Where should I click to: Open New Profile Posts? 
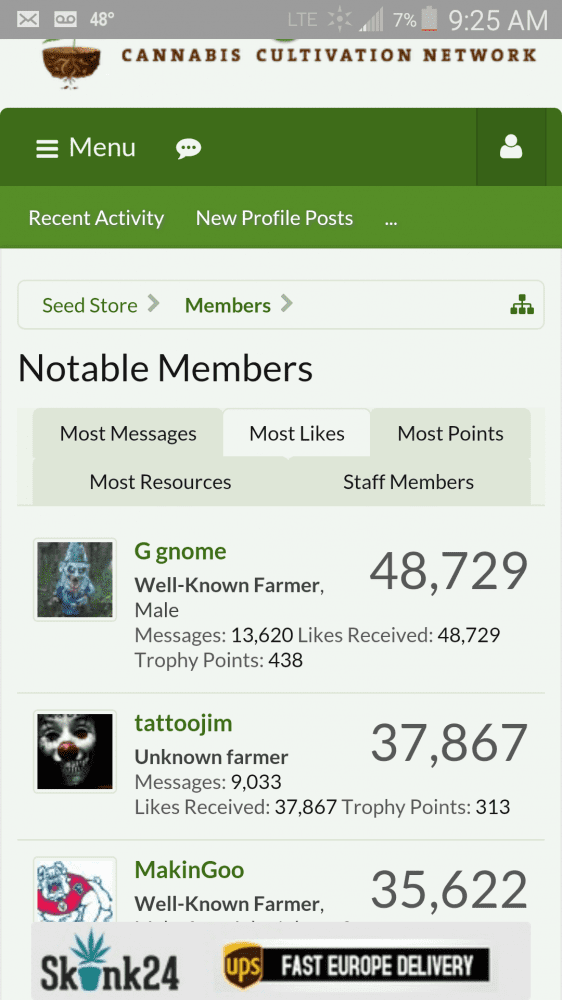274,218
